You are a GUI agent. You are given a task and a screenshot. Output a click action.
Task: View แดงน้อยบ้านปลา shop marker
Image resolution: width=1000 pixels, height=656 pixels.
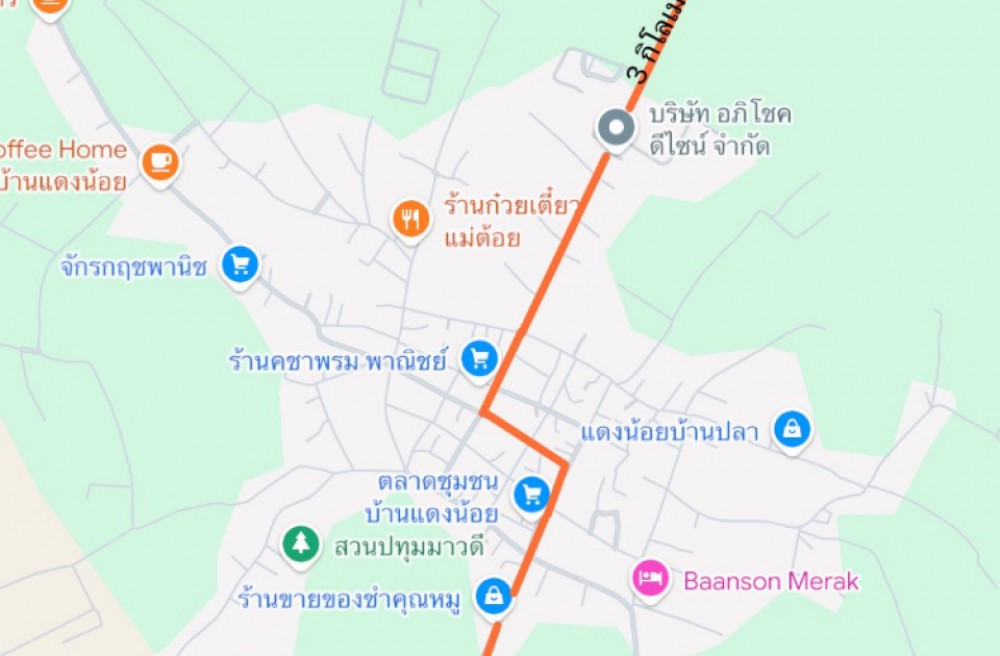[x=792, y=430]
